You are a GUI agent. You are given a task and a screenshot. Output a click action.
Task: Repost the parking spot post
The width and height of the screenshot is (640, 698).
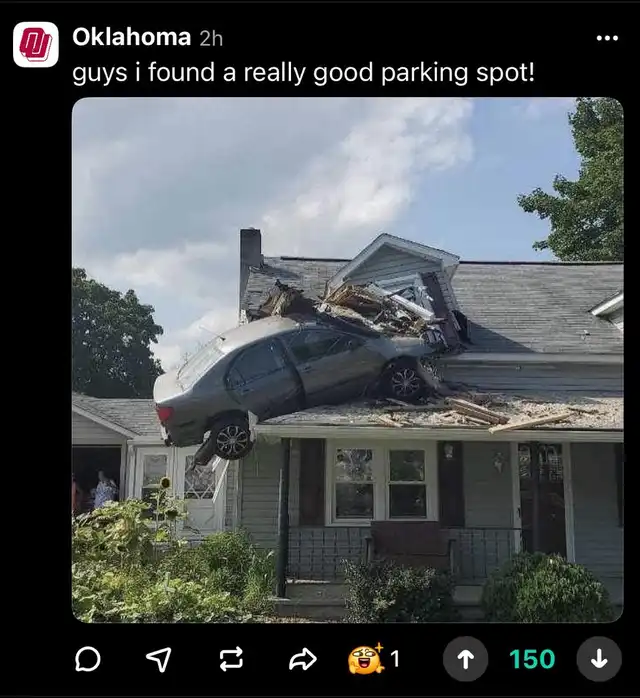(231, 659)
